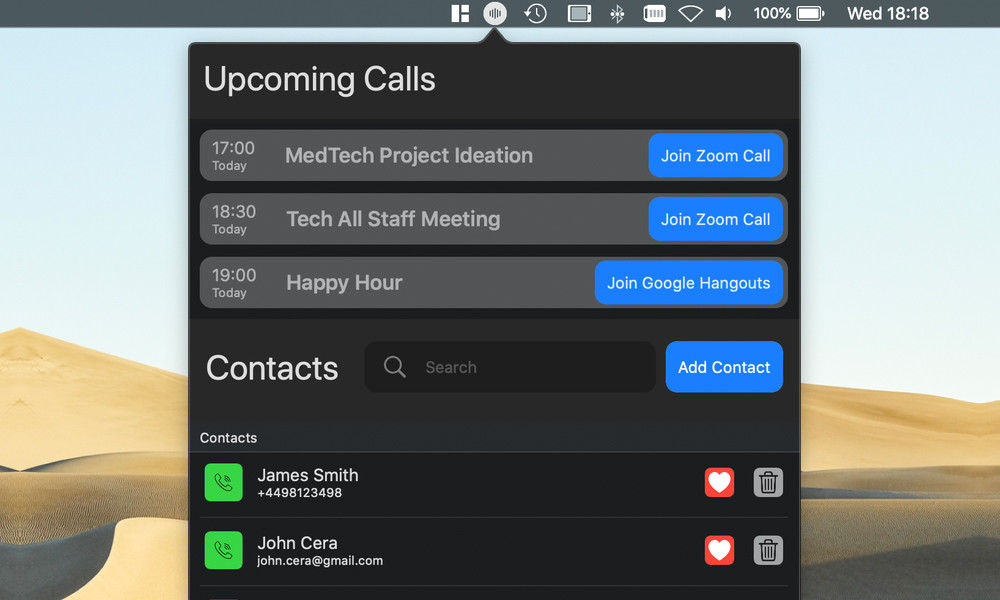Call James Smith with green phone icon
Viewport: 1000px width, 600px height.
[224, 483]
